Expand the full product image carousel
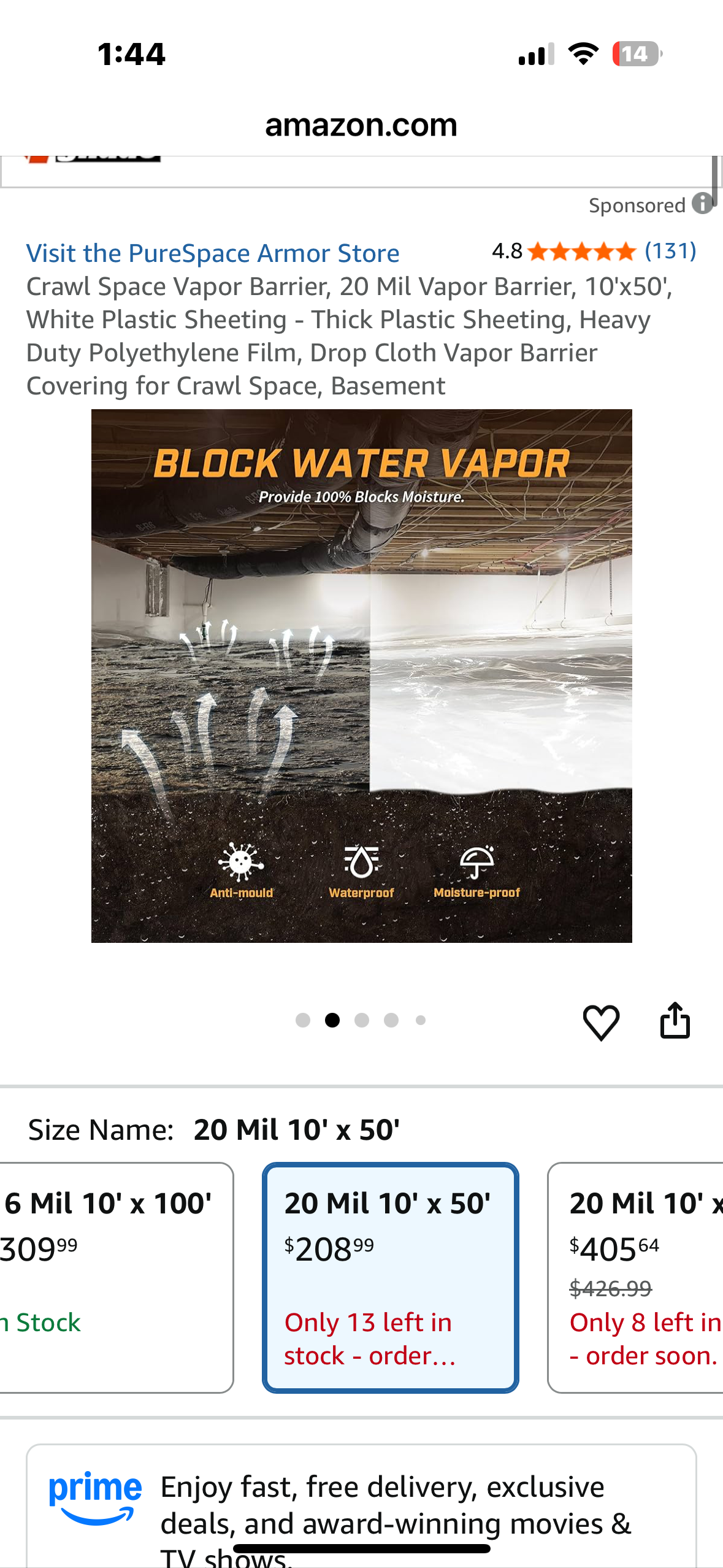Viewport: 723px width, 1568px height. 361,675
